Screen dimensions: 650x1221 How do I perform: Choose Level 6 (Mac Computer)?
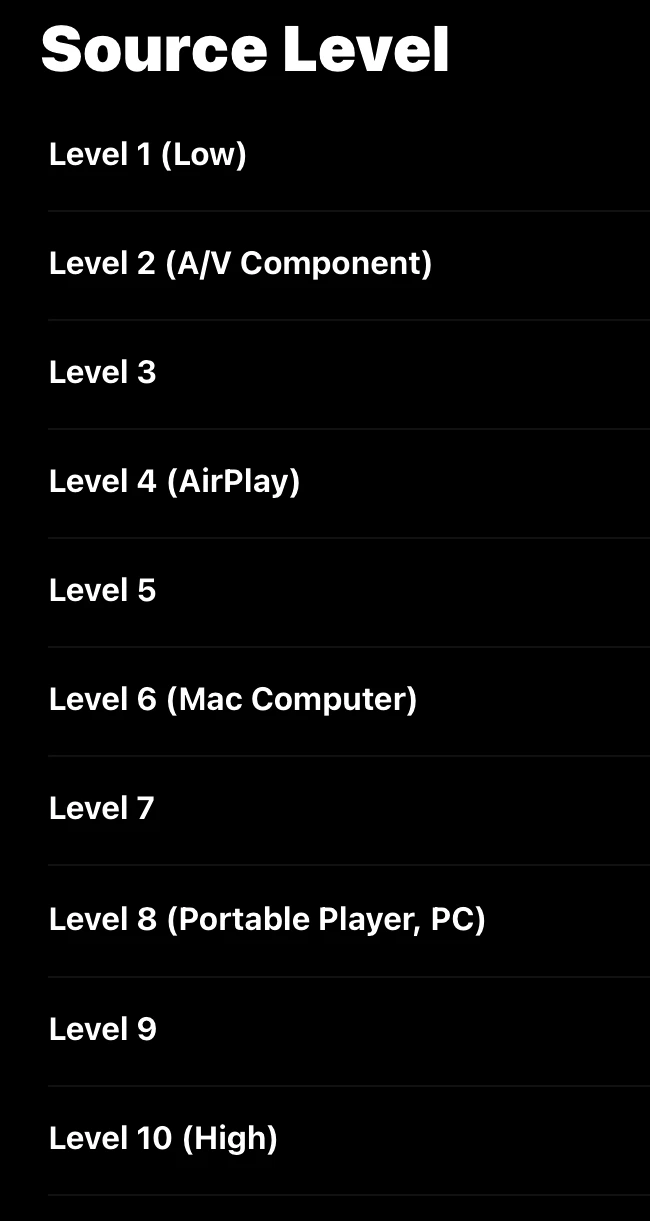pos(232,700)
